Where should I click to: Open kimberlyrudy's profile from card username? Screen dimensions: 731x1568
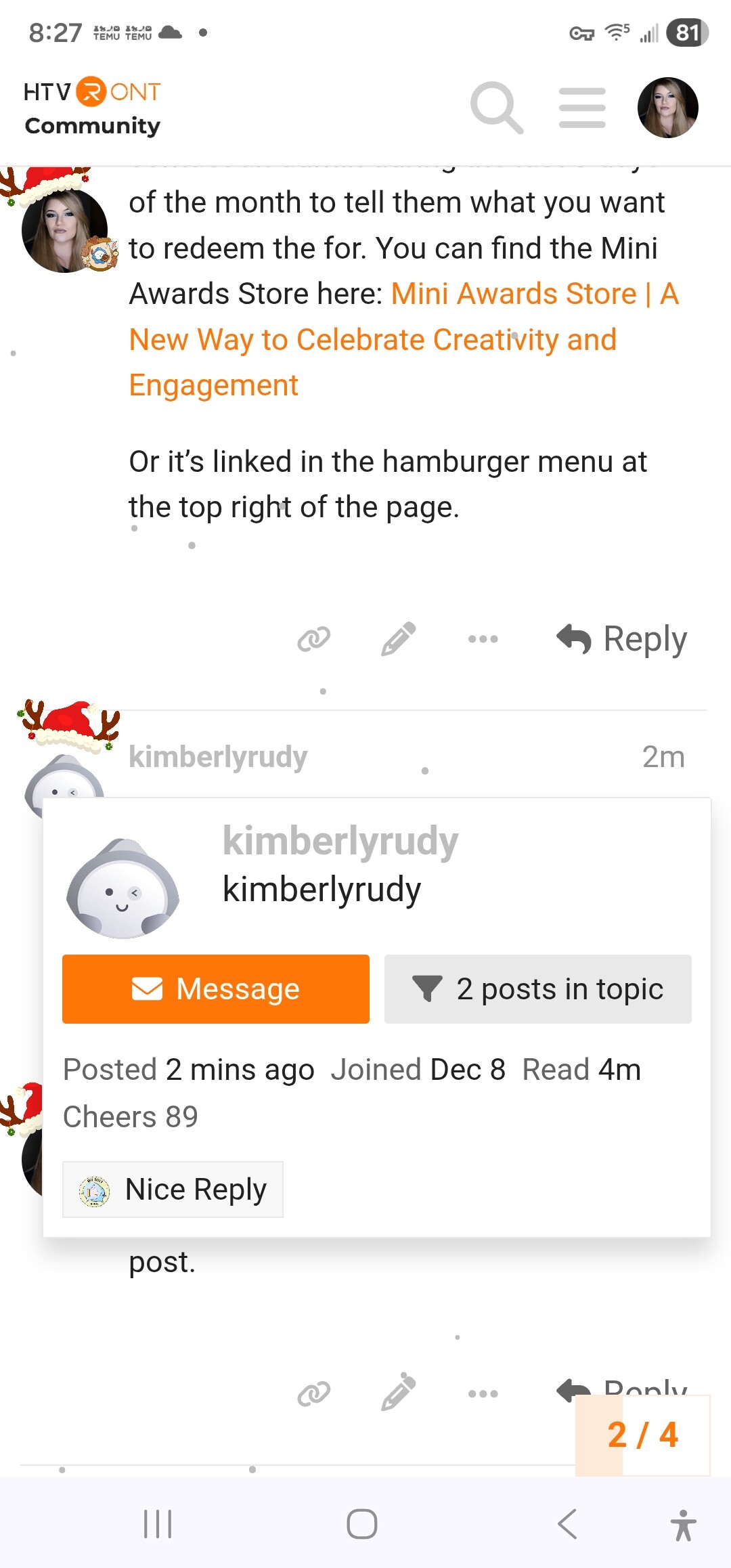point(340,842)
